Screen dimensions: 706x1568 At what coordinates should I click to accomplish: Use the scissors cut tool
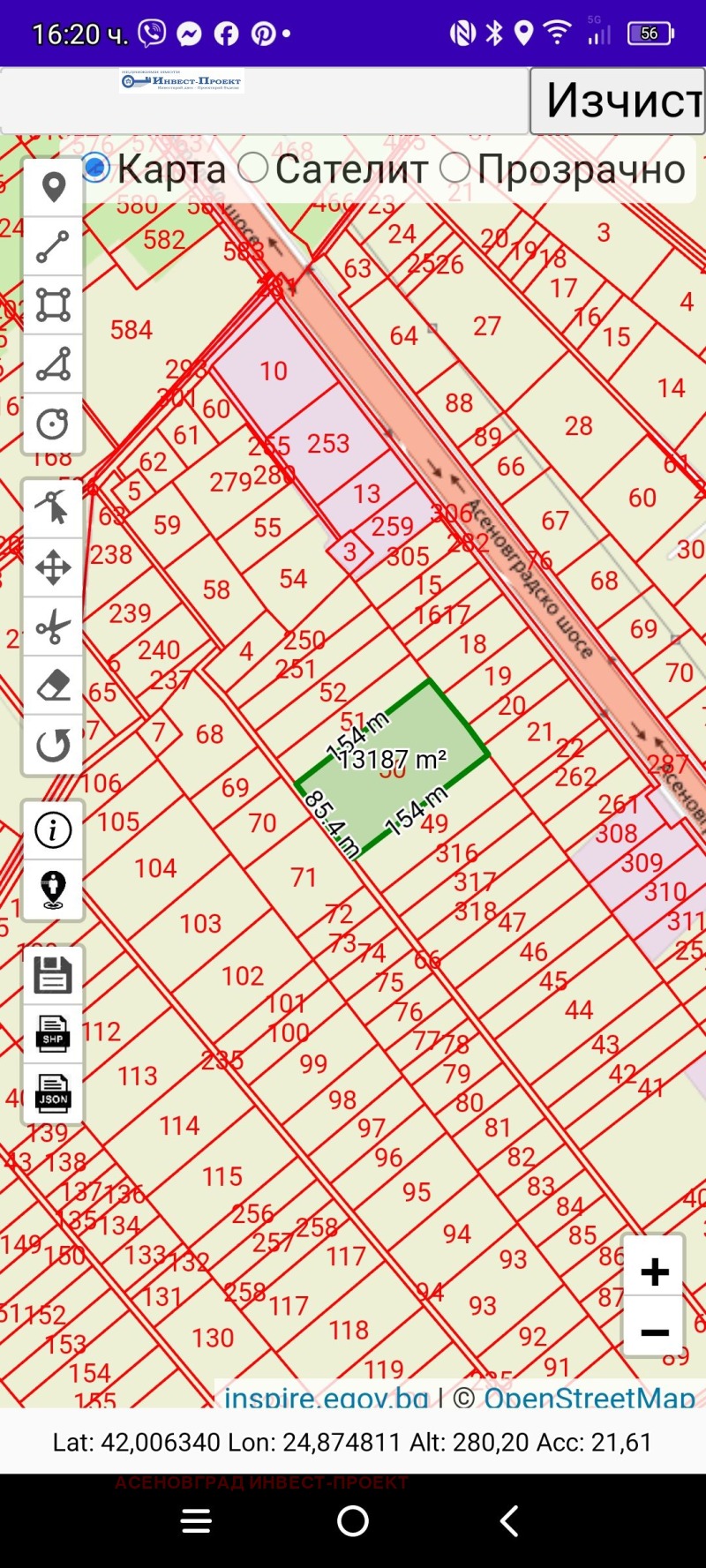[x=54, y=627]
